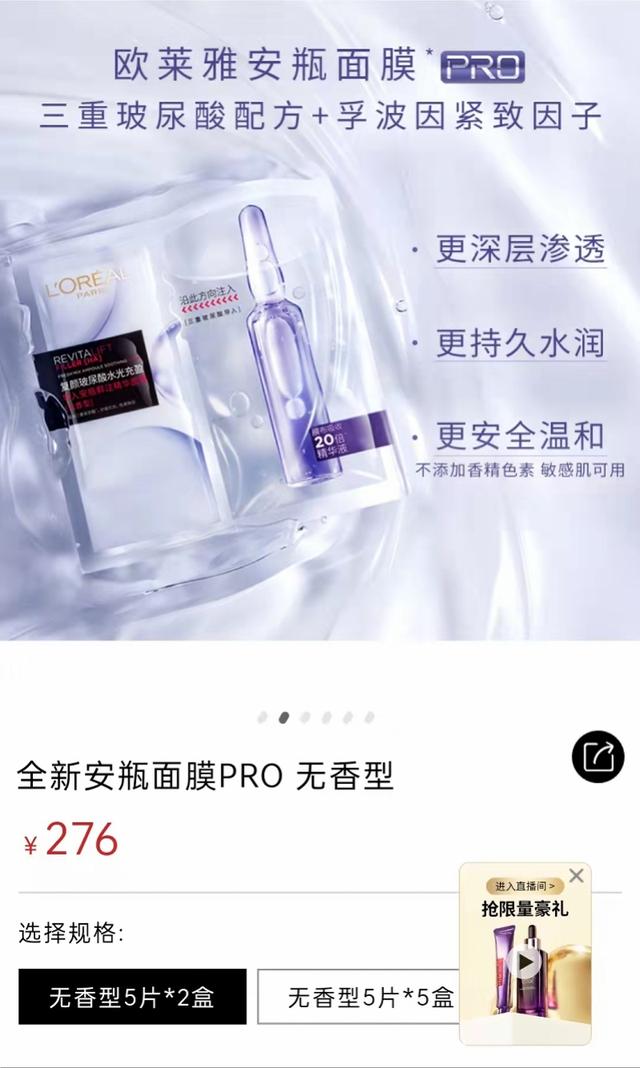Play the live stream preview video
640x1068 pixels.
[525, 963]
